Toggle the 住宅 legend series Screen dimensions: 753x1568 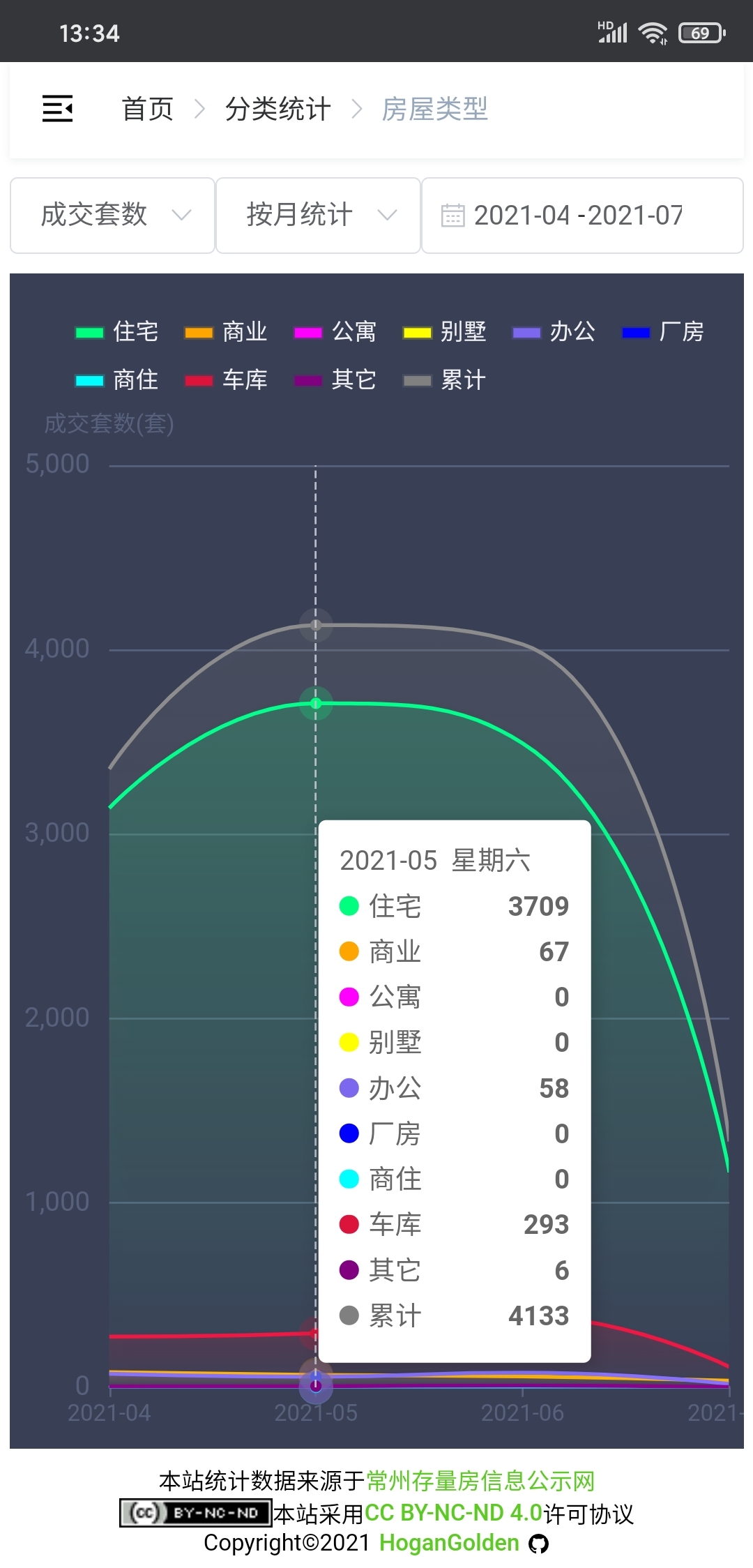click(117, 331)
